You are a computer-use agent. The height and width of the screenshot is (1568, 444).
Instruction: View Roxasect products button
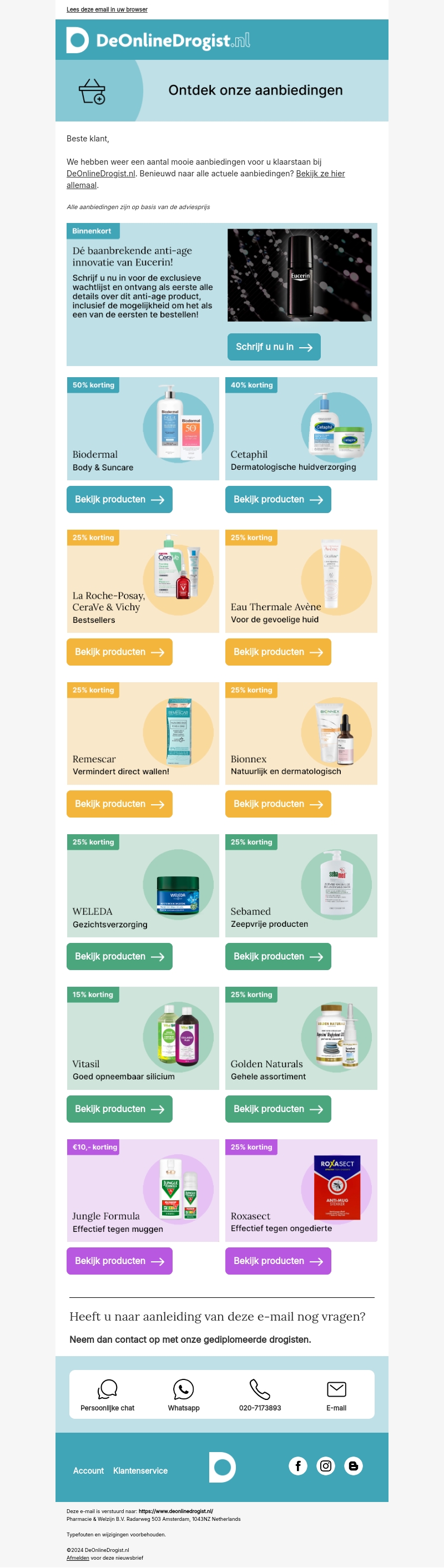(277, 1261)
